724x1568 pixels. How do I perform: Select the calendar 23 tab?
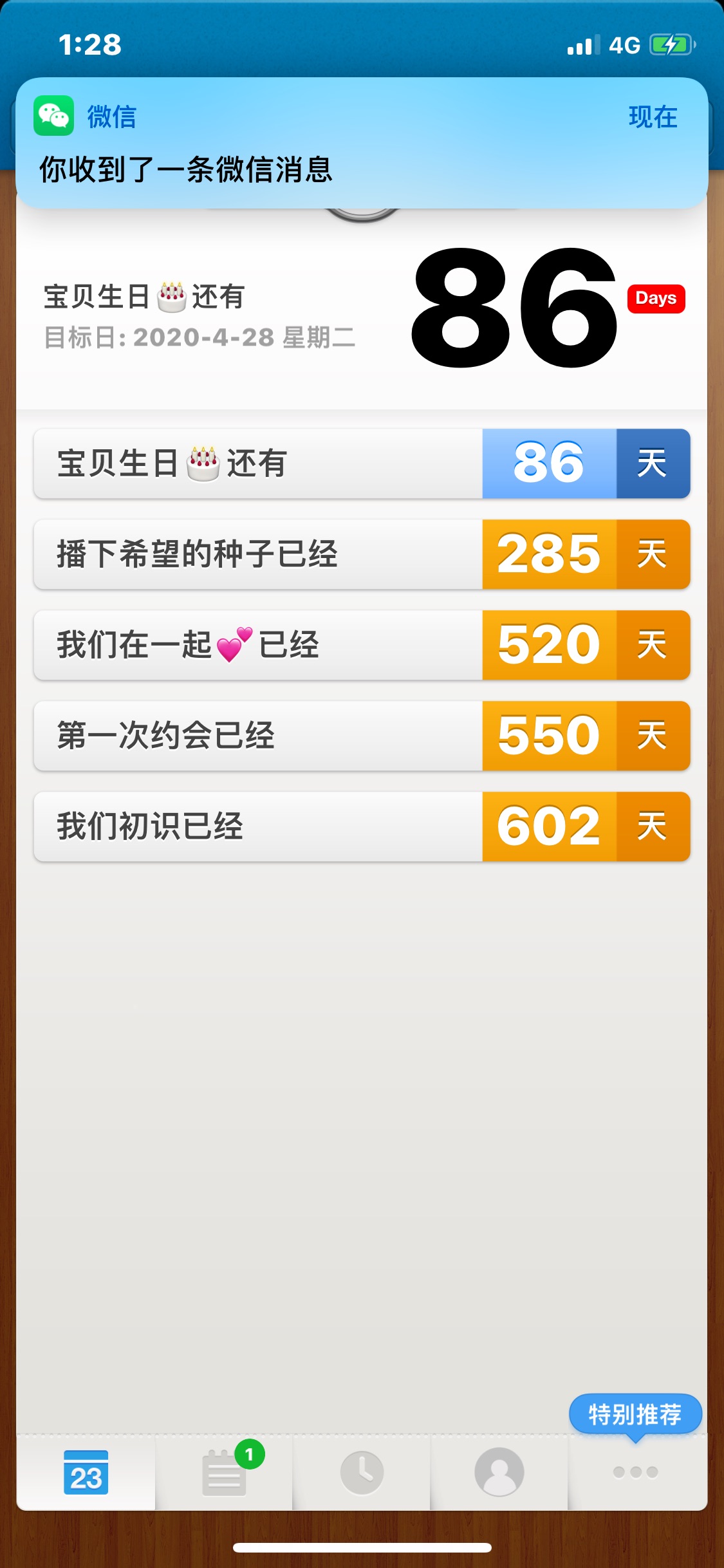pyautogui.click(x=86, y=1473)
